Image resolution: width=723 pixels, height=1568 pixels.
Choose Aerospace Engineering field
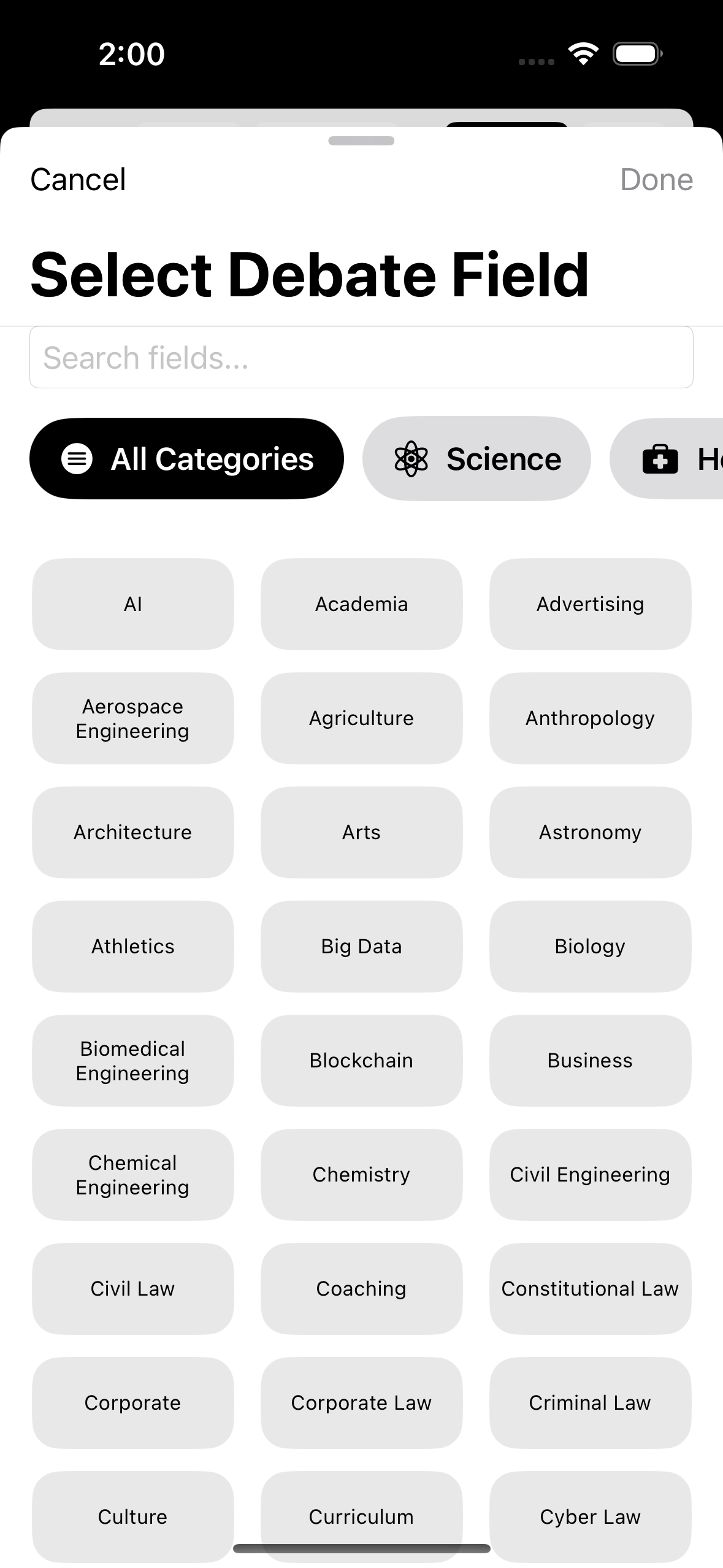[132, 718]
